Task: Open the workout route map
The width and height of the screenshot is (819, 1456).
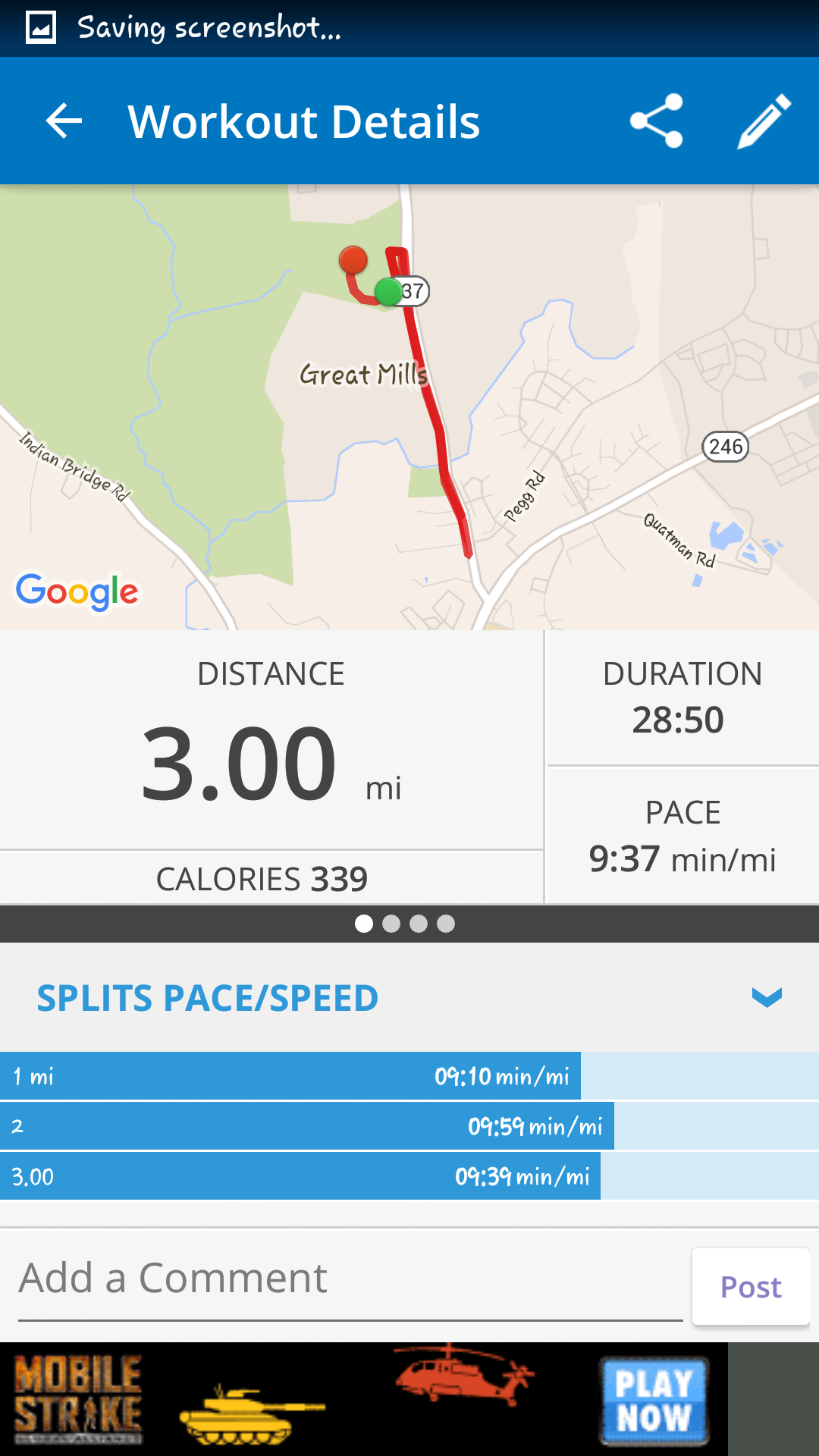Action: 409,407
